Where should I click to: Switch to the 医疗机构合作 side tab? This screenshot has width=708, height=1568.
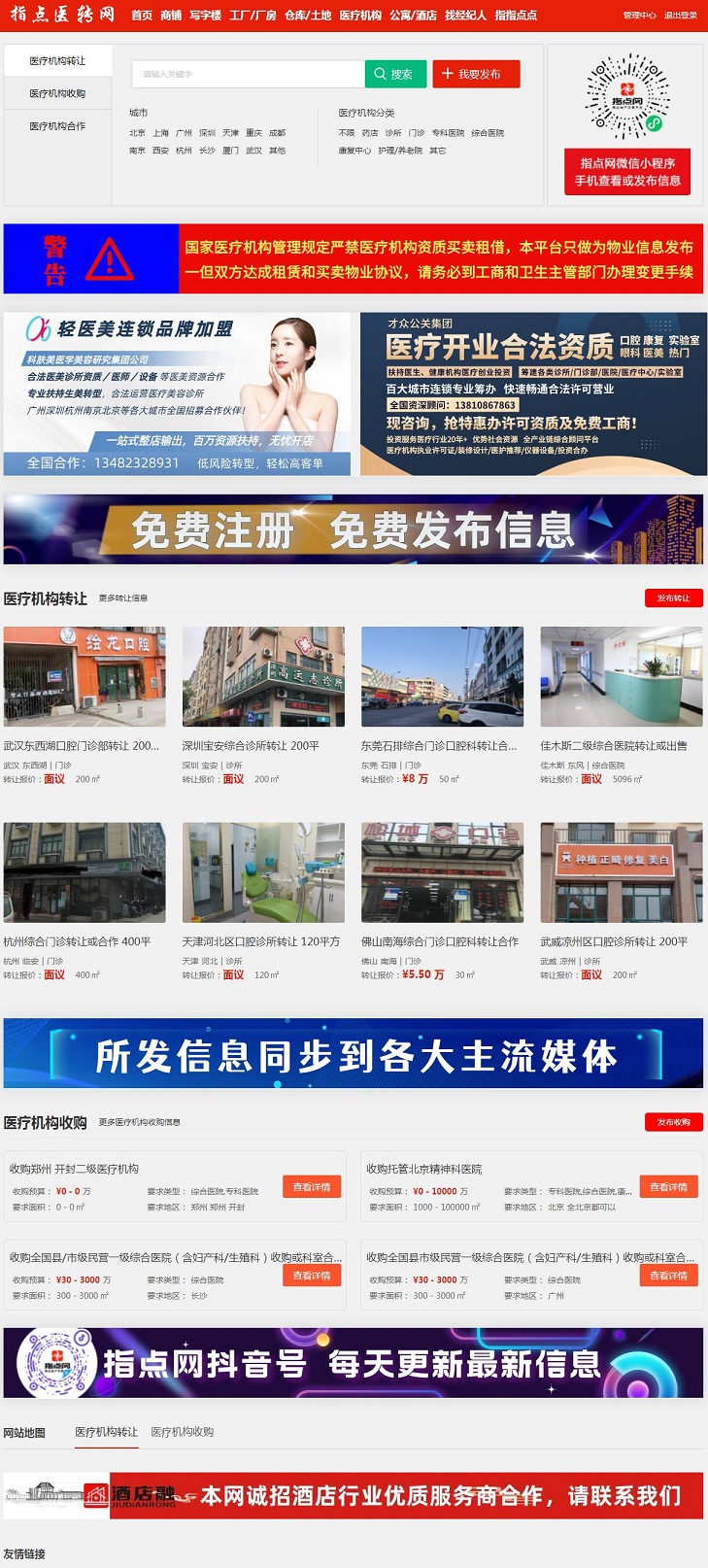coord(57,126)
